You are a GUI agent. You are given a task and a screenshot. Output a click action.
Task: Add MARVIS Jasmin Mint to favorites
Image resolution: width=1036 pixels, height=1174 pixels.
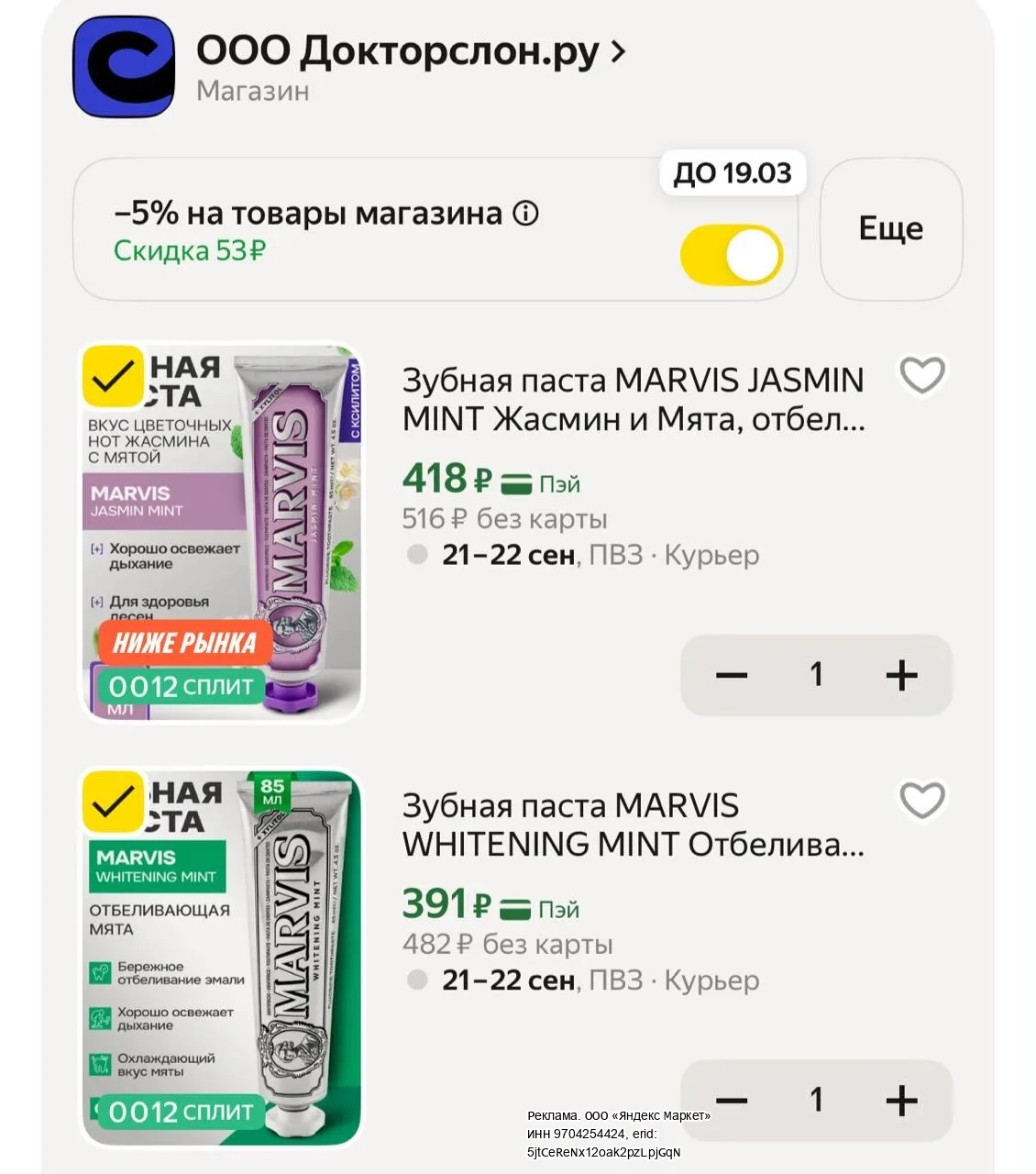922,375
